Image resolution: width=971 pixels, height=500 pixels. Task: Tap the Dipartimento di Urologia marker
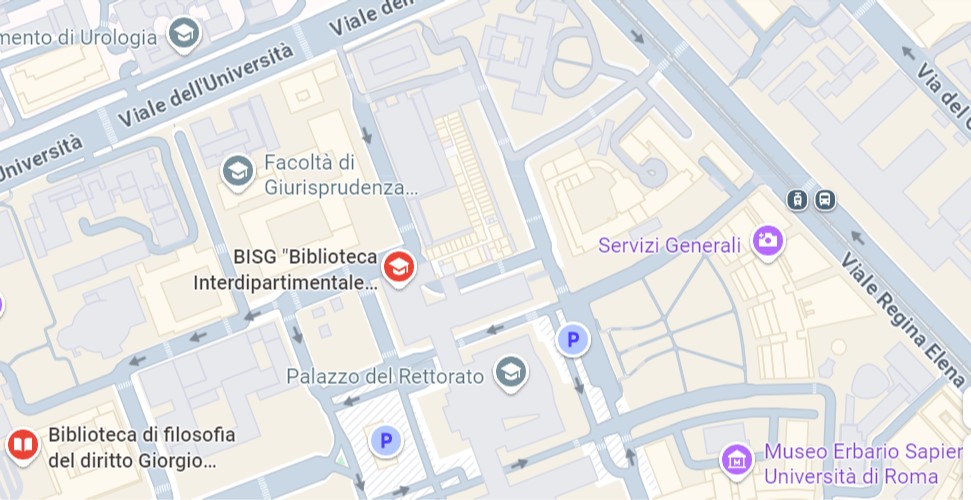(x=184, y=34)
